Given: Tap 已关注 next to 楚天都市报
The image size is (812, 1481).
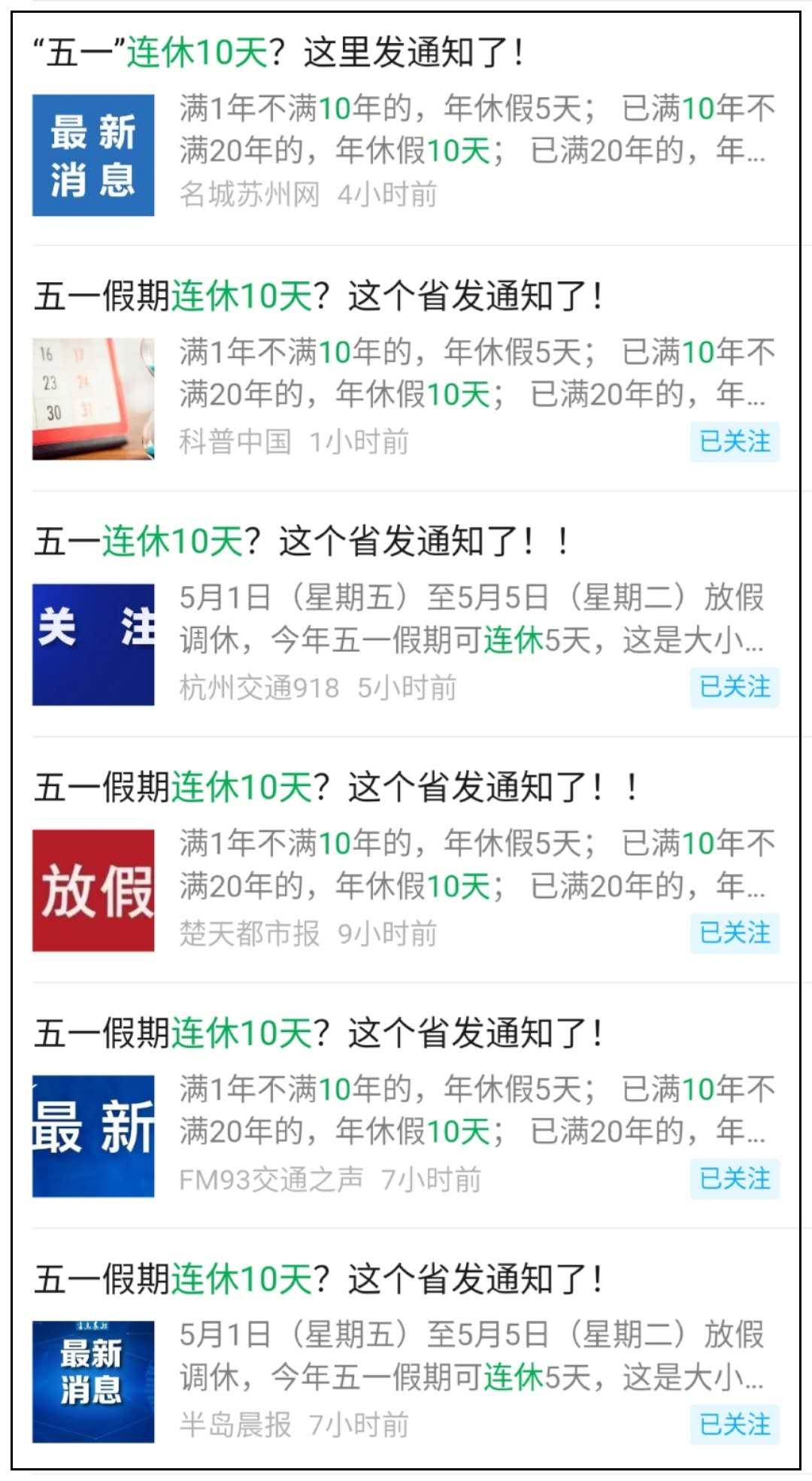Looking at the screenshot, I should [x=733, y=935].
